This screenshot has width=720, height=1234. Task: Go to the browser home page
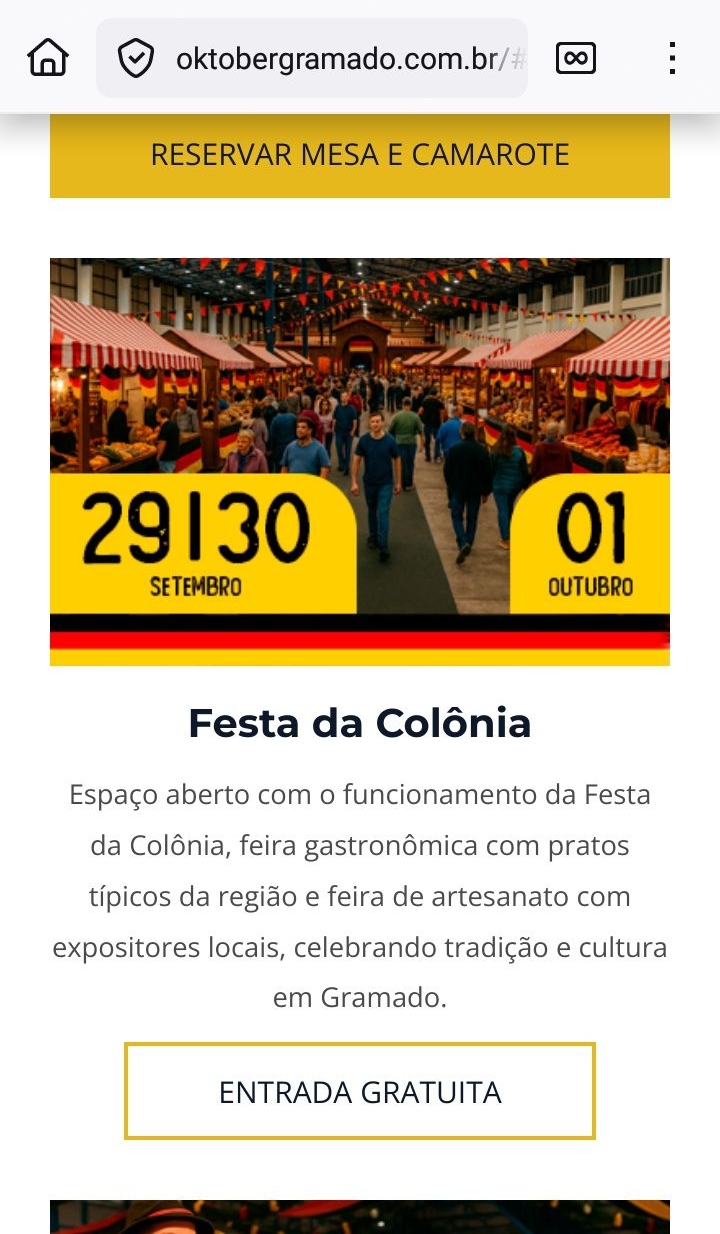48,58
